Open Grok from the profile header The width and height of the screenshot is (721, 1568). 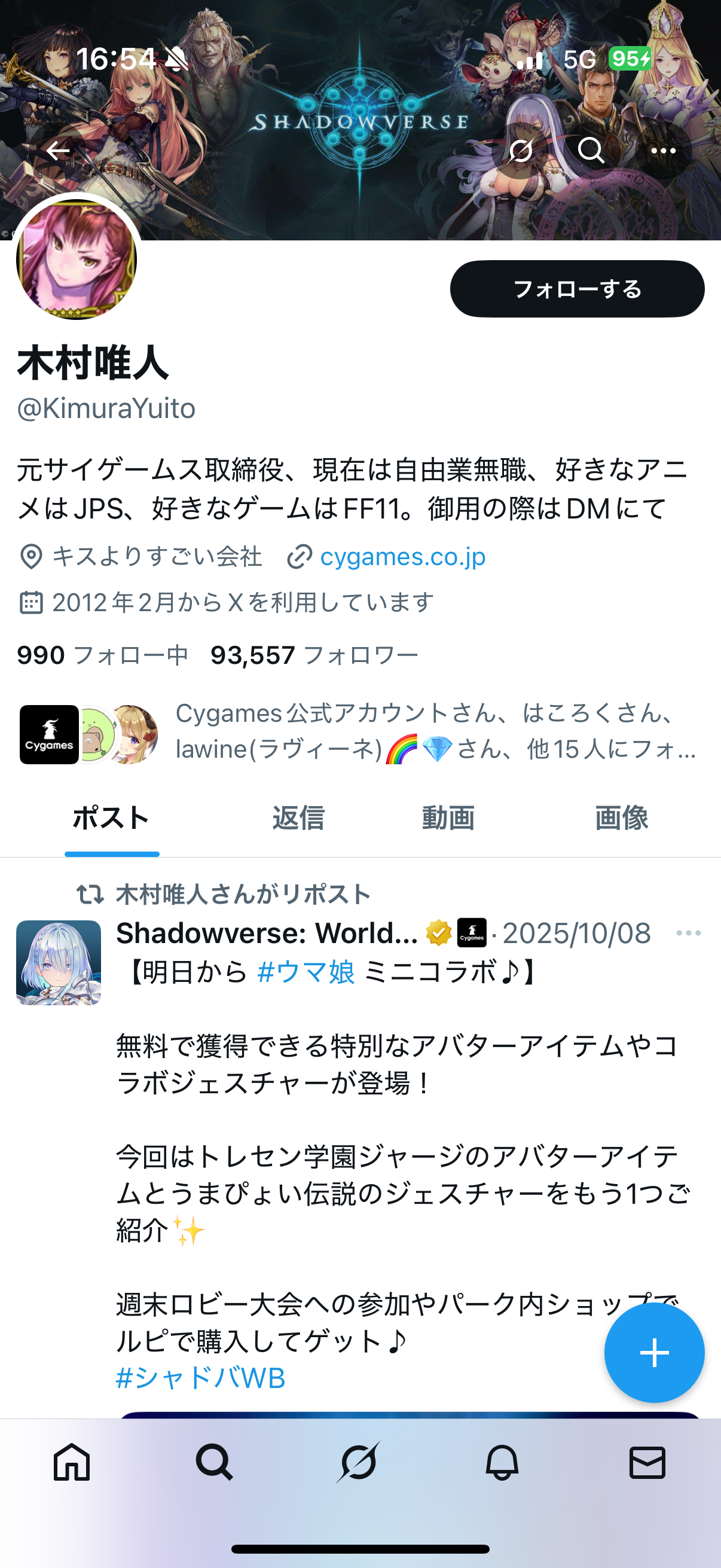tap(521, 150)
